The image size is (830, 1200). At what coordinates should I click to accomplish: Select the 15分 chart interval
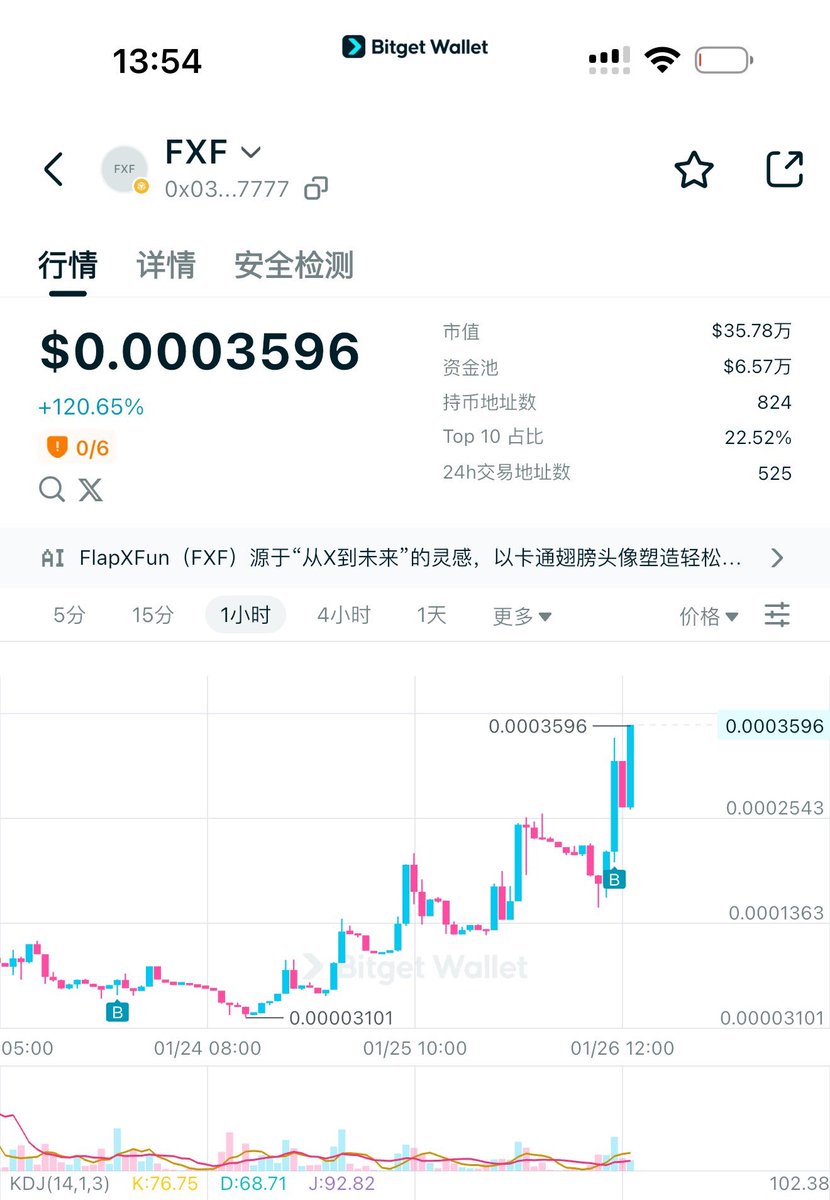[152, 615]
